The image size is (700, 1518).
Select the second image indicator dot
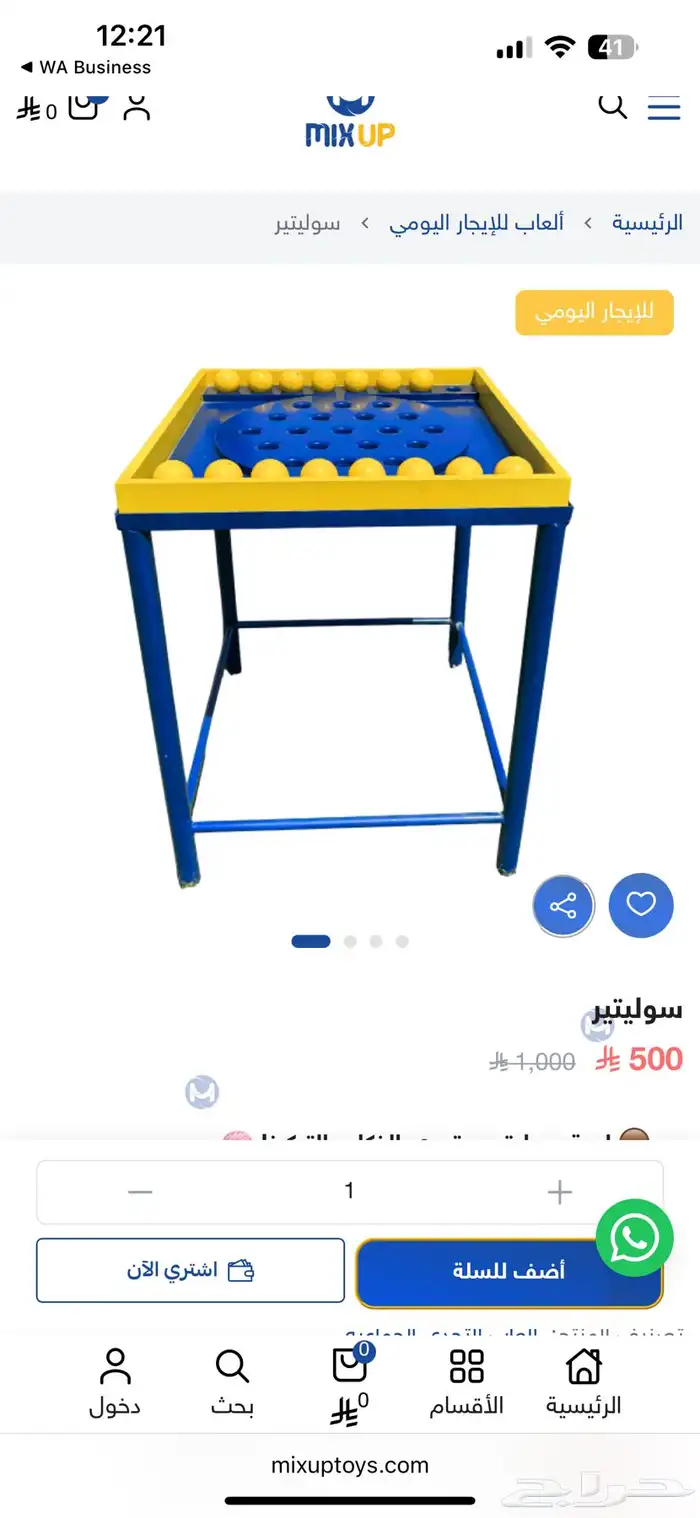point(350,941)
